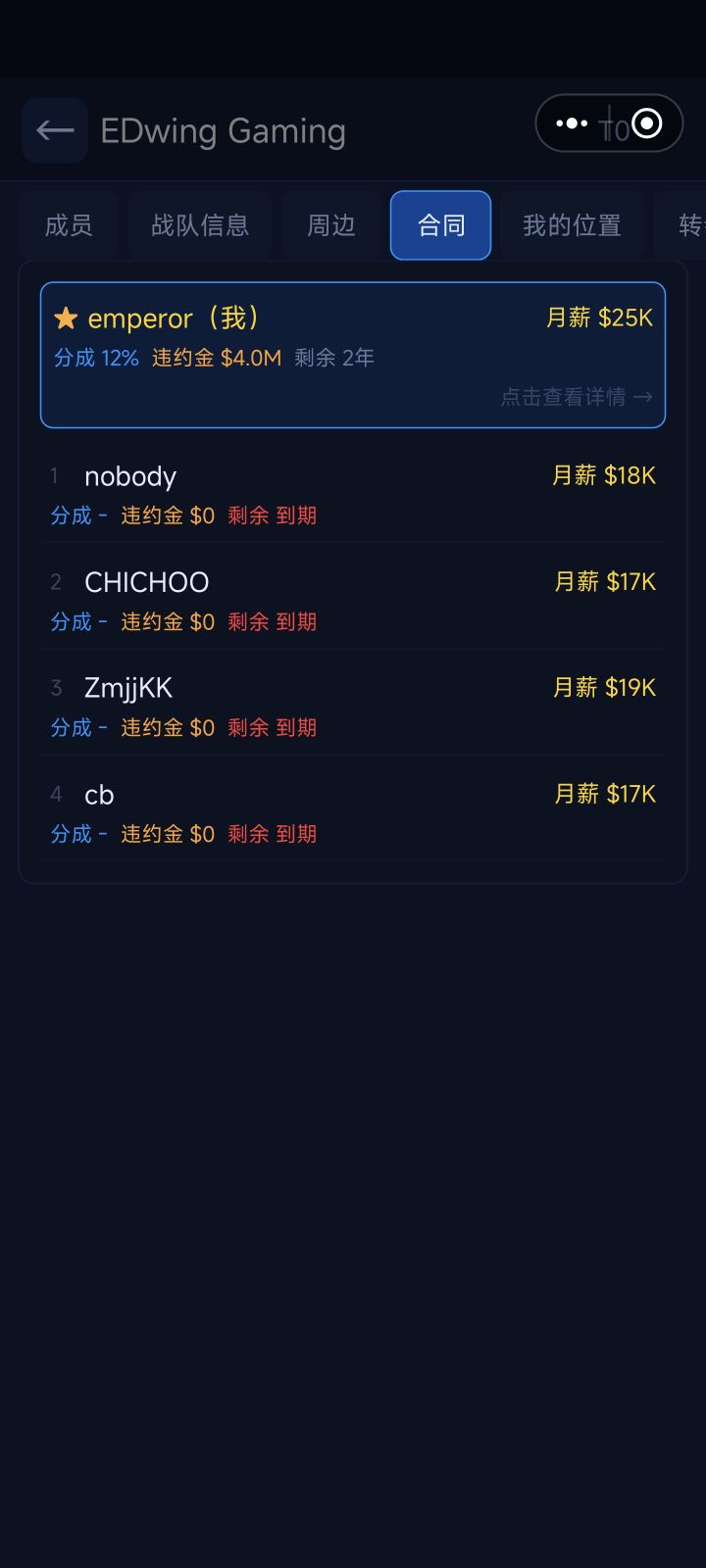Viewport: 706px width, 1568px height.
Task: Switch to the 成员 tab
Action: (x=69, y=225)
